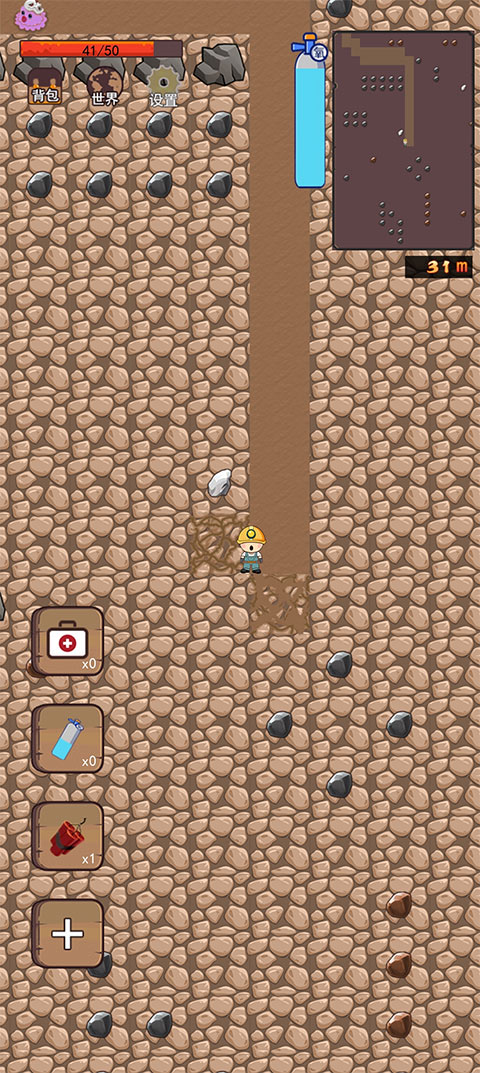
Task: Tap the plus button to add items
Action: pos(68,933)
